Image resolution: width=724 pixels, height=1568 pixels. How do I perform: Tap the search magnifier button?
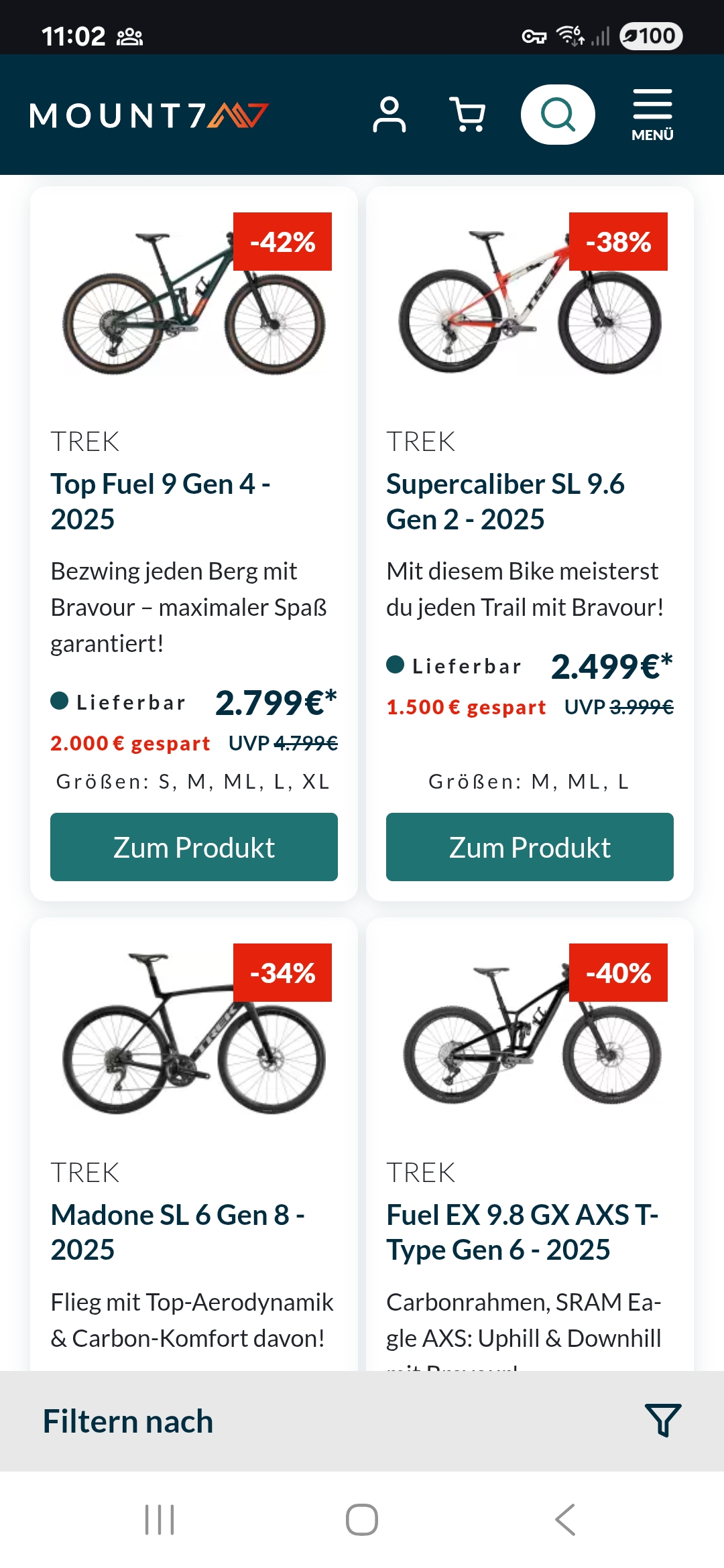(x=558, y=115)
